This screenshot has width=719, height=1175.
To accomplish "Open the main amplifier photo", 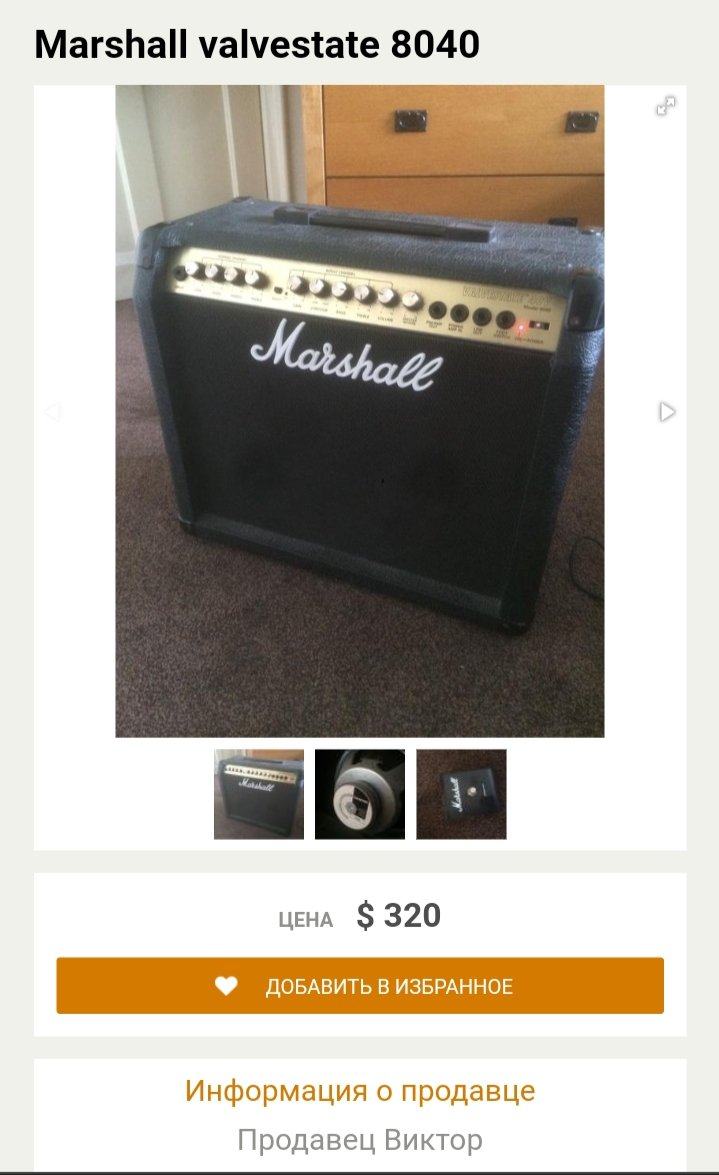I will coord(360,411).
